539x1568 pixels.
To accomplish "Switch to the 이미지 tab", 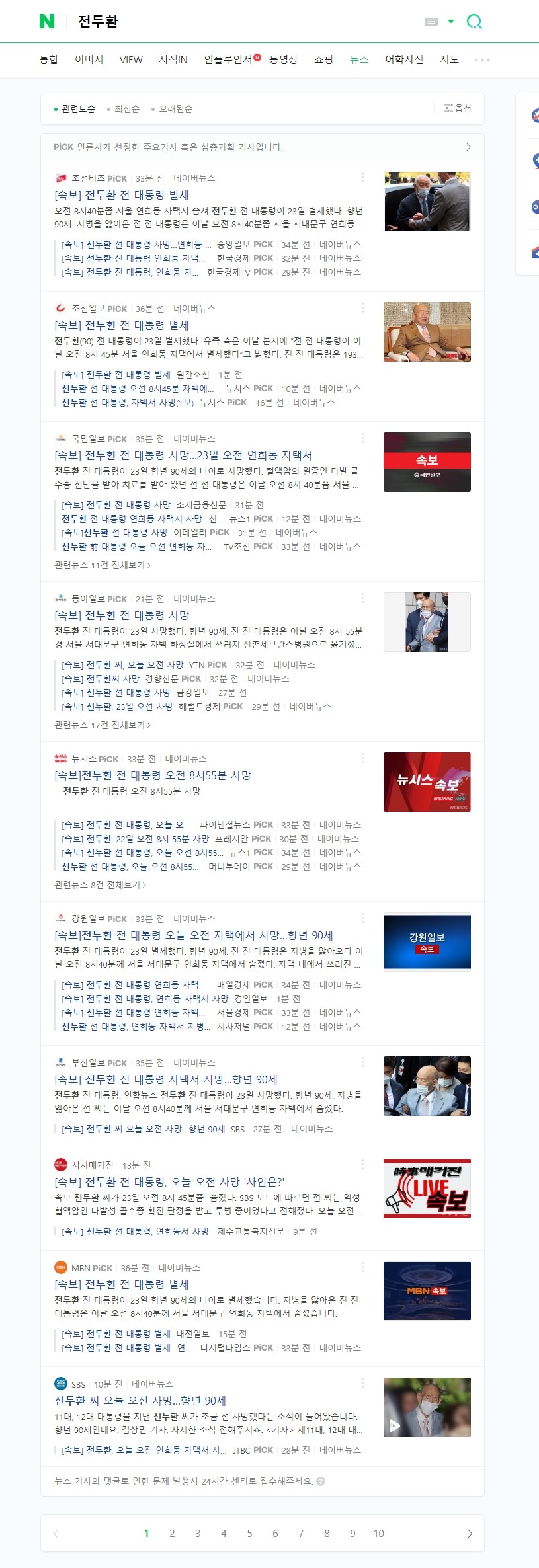I will pyautogui.click(x=89, y=59).
